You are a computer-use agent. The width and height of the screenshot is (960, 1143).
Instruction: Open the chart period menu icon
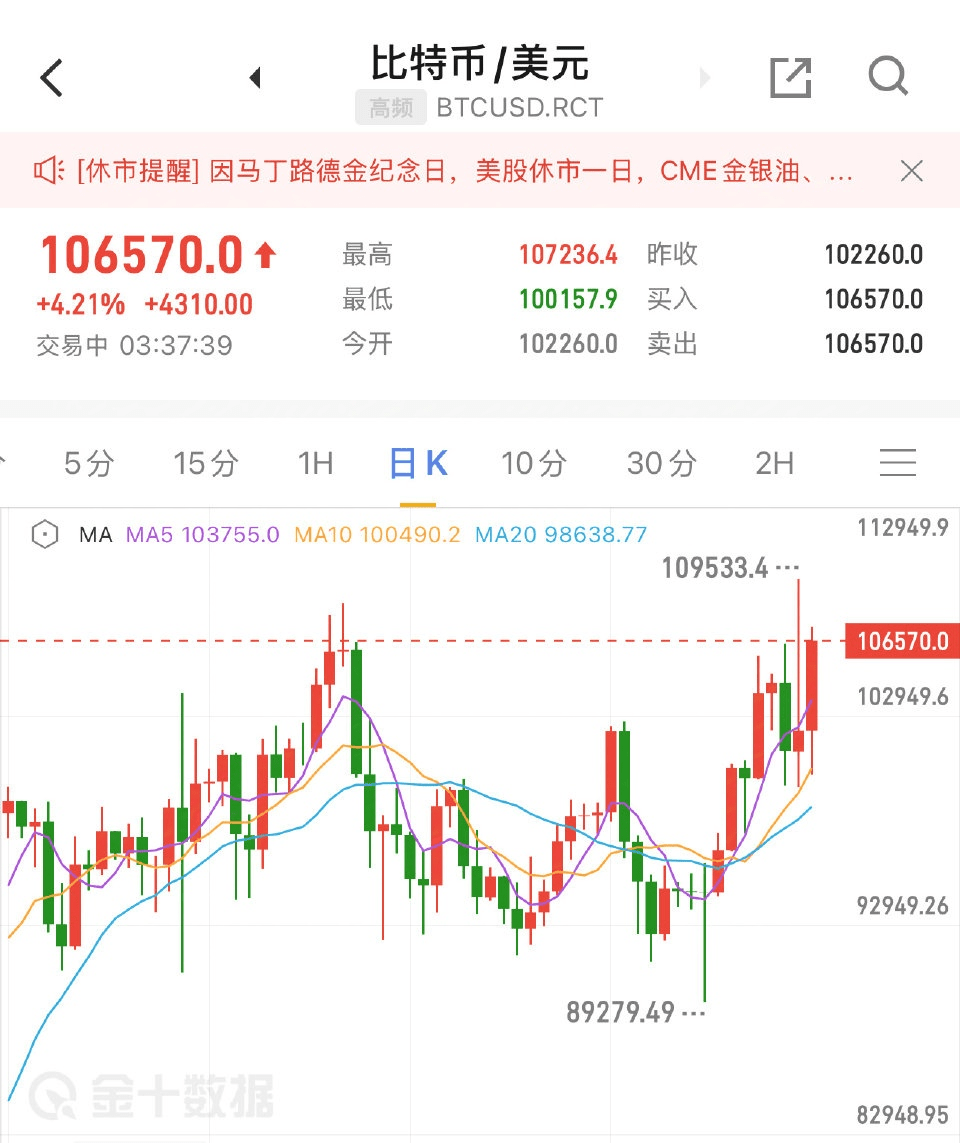point(897,463)
